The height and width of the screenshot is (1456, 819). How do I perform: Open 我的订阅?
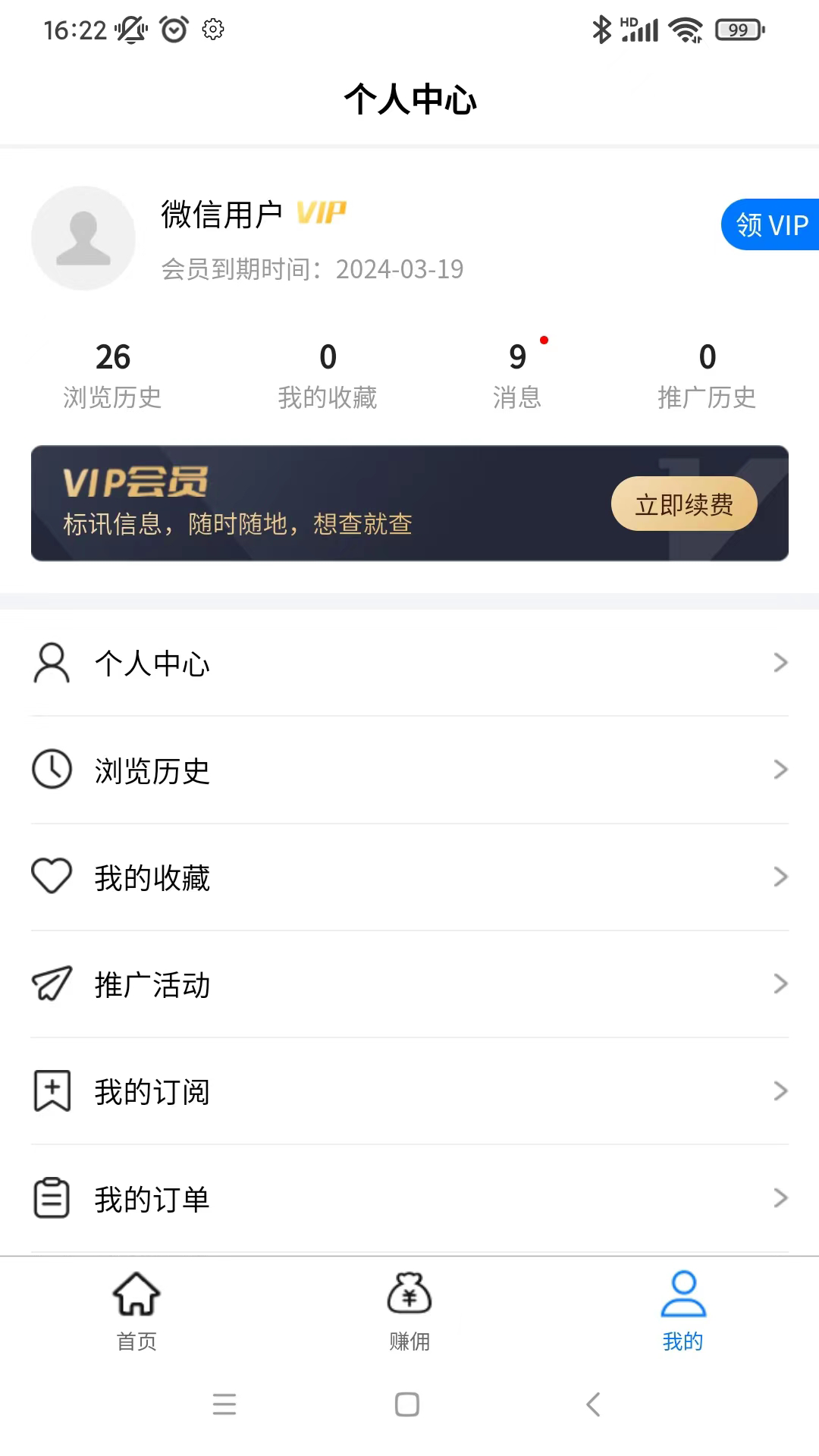point(409,1091)
